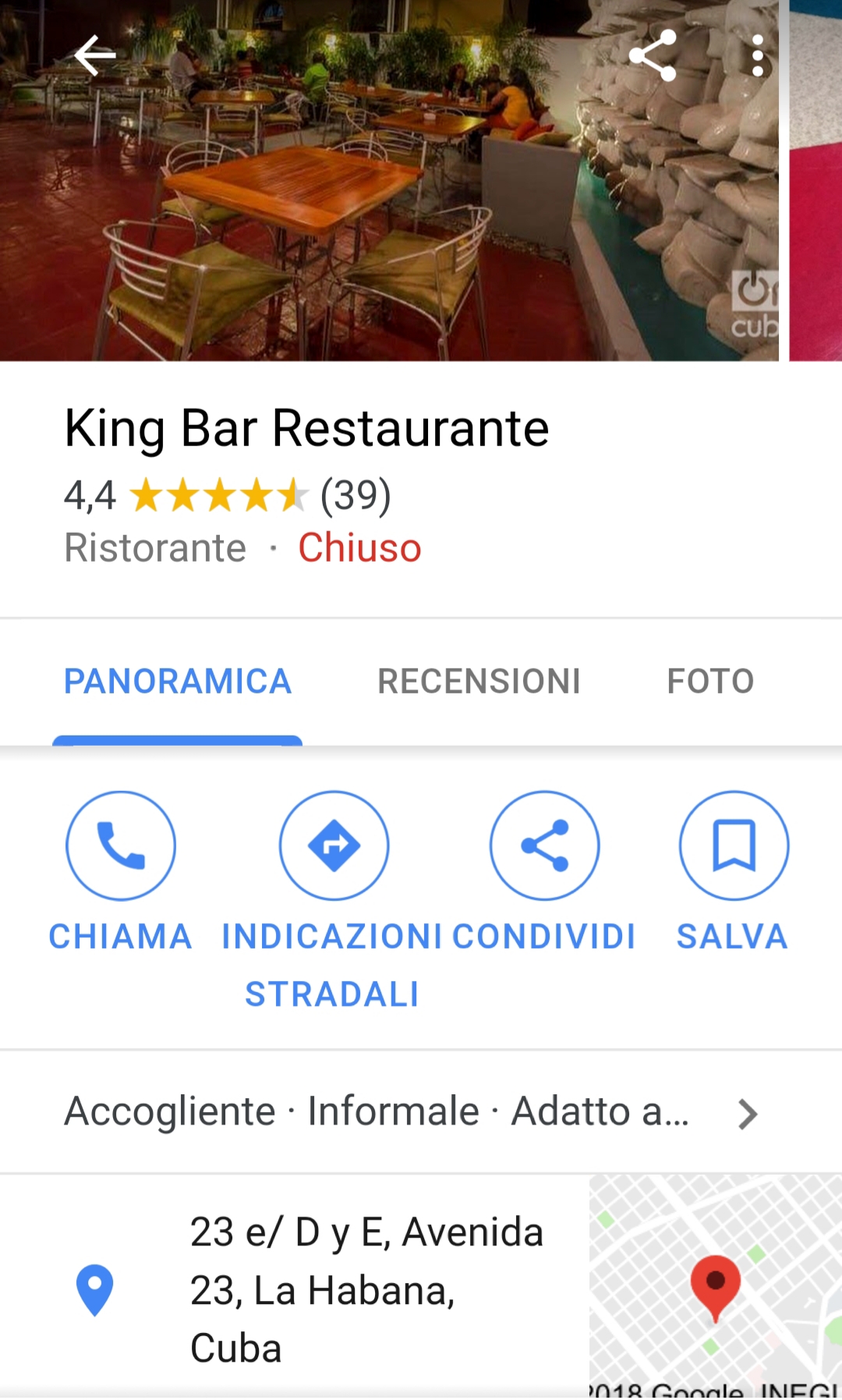Call the restaurant with Chiama
Screen dimensions: 842x1400
(121, 846)
